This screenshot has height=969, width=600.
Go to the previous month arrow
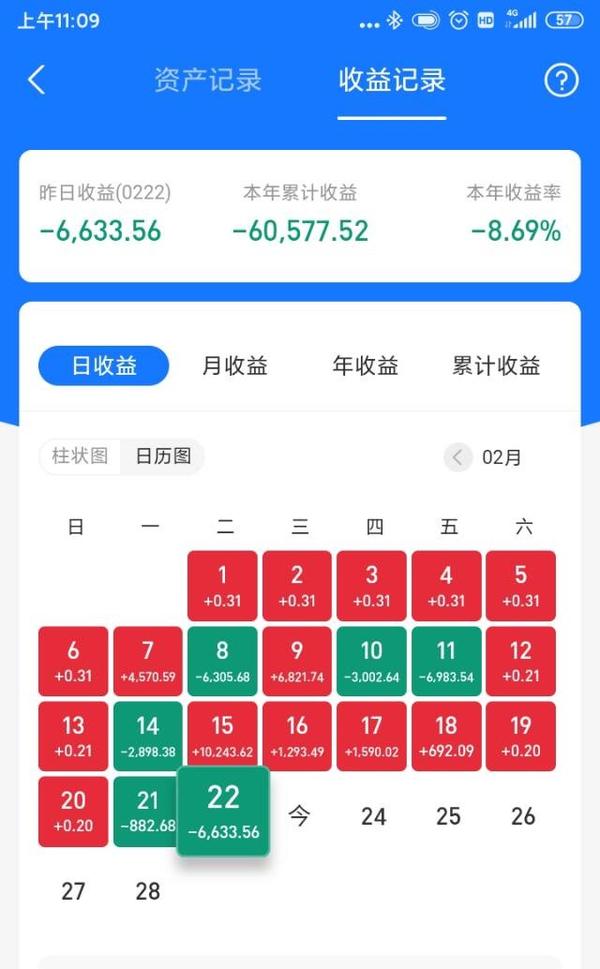(x=458, y=457)
